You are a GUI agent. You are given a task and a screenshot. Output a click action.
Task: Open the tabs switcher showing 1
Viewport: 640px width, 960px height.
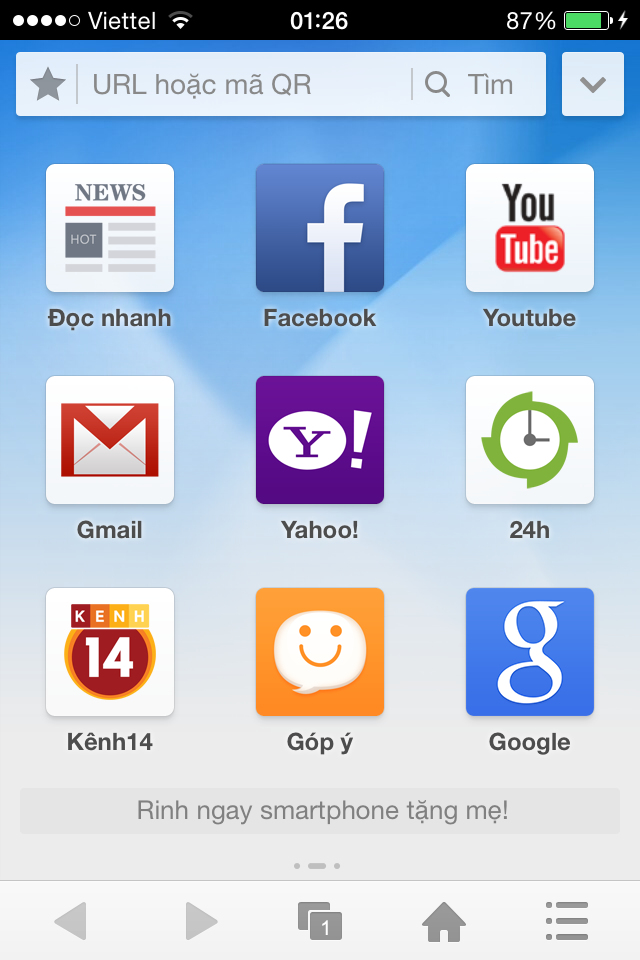[x=320, y=921]
